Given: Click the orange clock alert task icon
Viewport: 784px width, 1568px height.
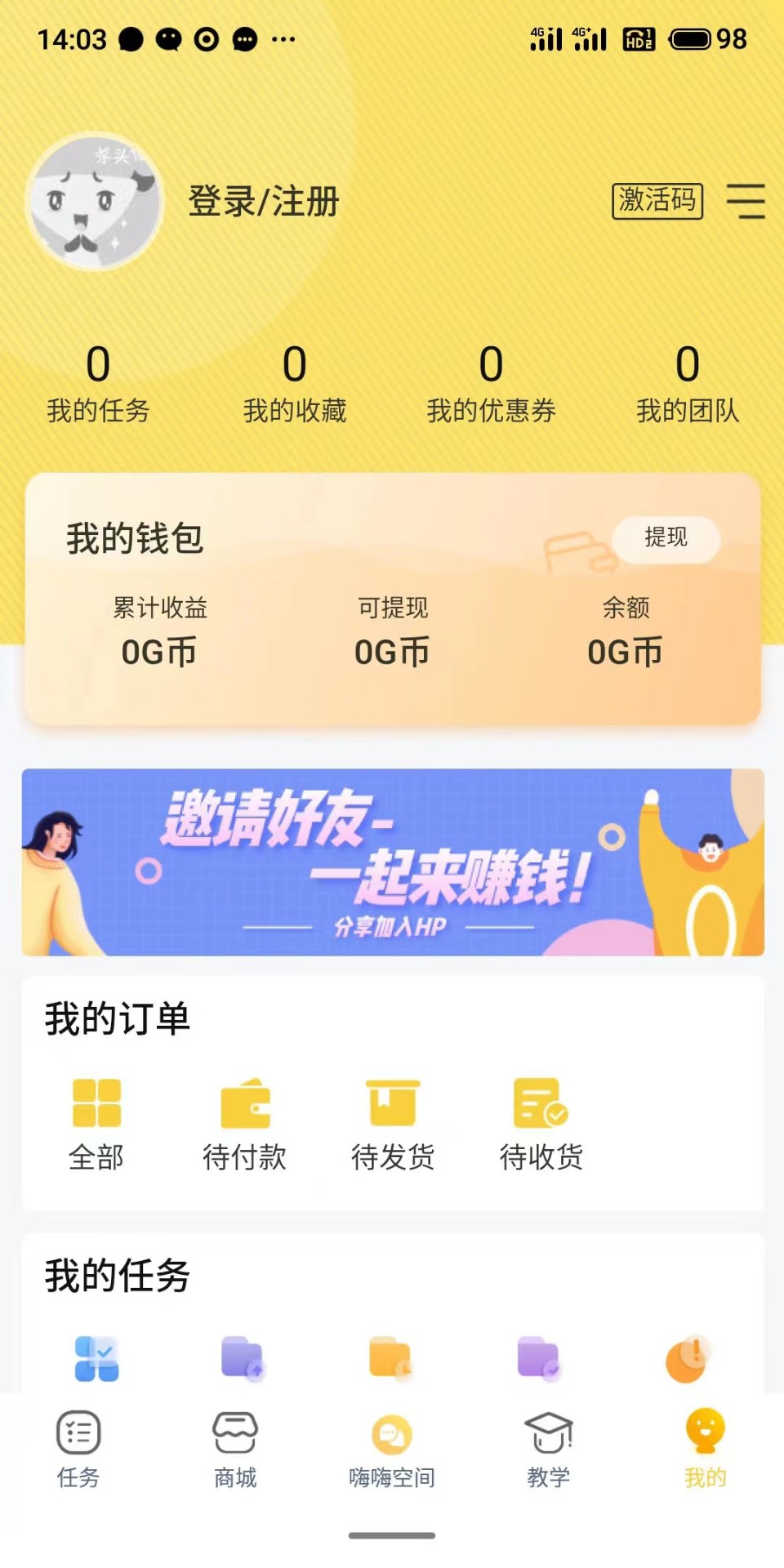Looking at the screenshot, I should pyautogui.click(x=686, y=1356).
